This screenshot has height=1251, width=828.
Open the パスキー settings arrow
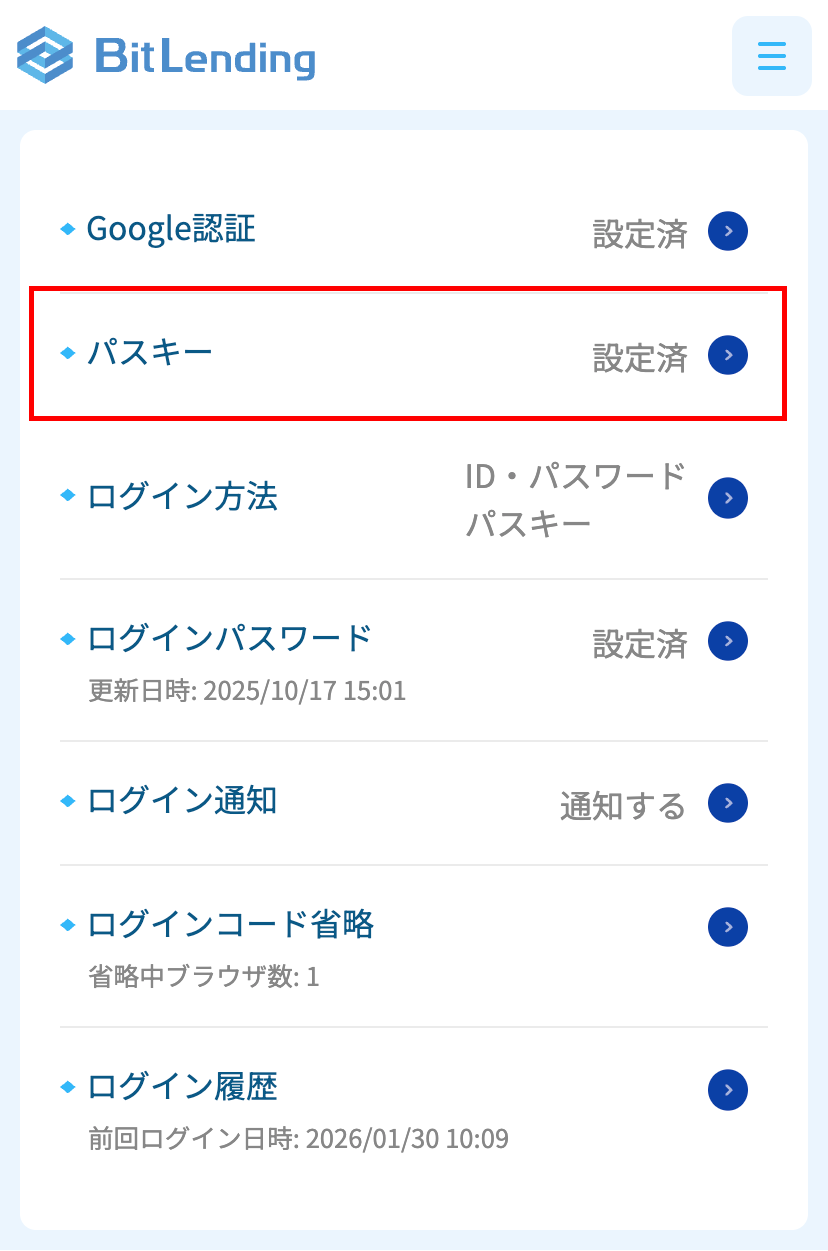tap(728, 355)
